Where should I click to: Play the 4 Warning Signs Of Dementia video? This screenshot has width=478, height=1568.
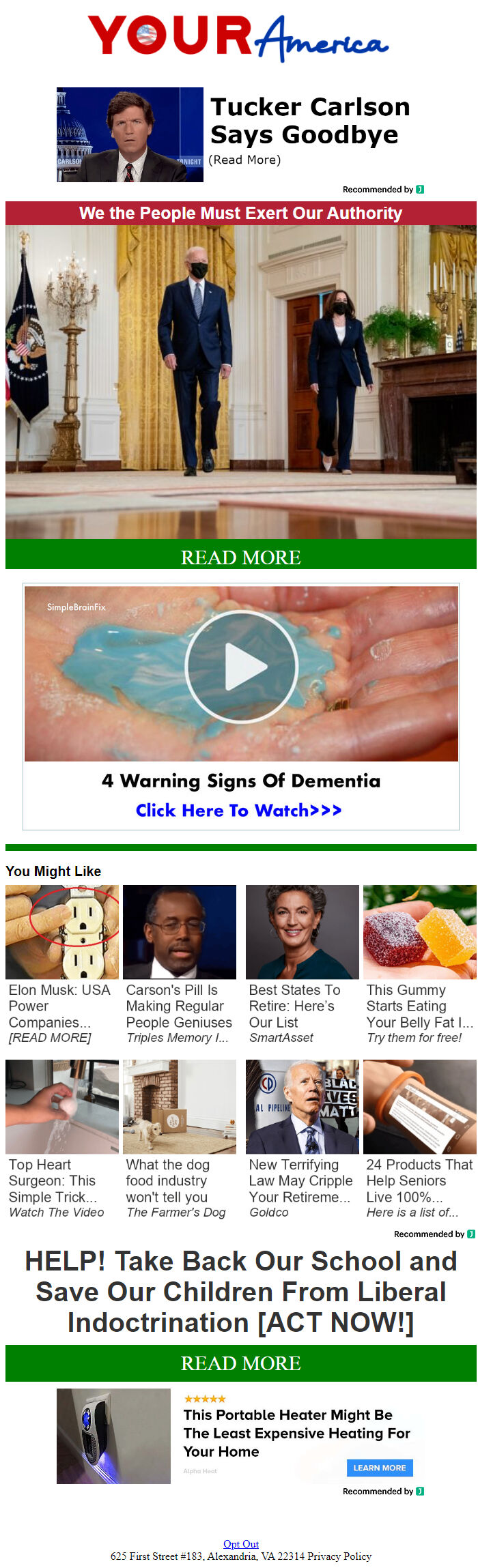pyautogui.click(x=241, y=666)
